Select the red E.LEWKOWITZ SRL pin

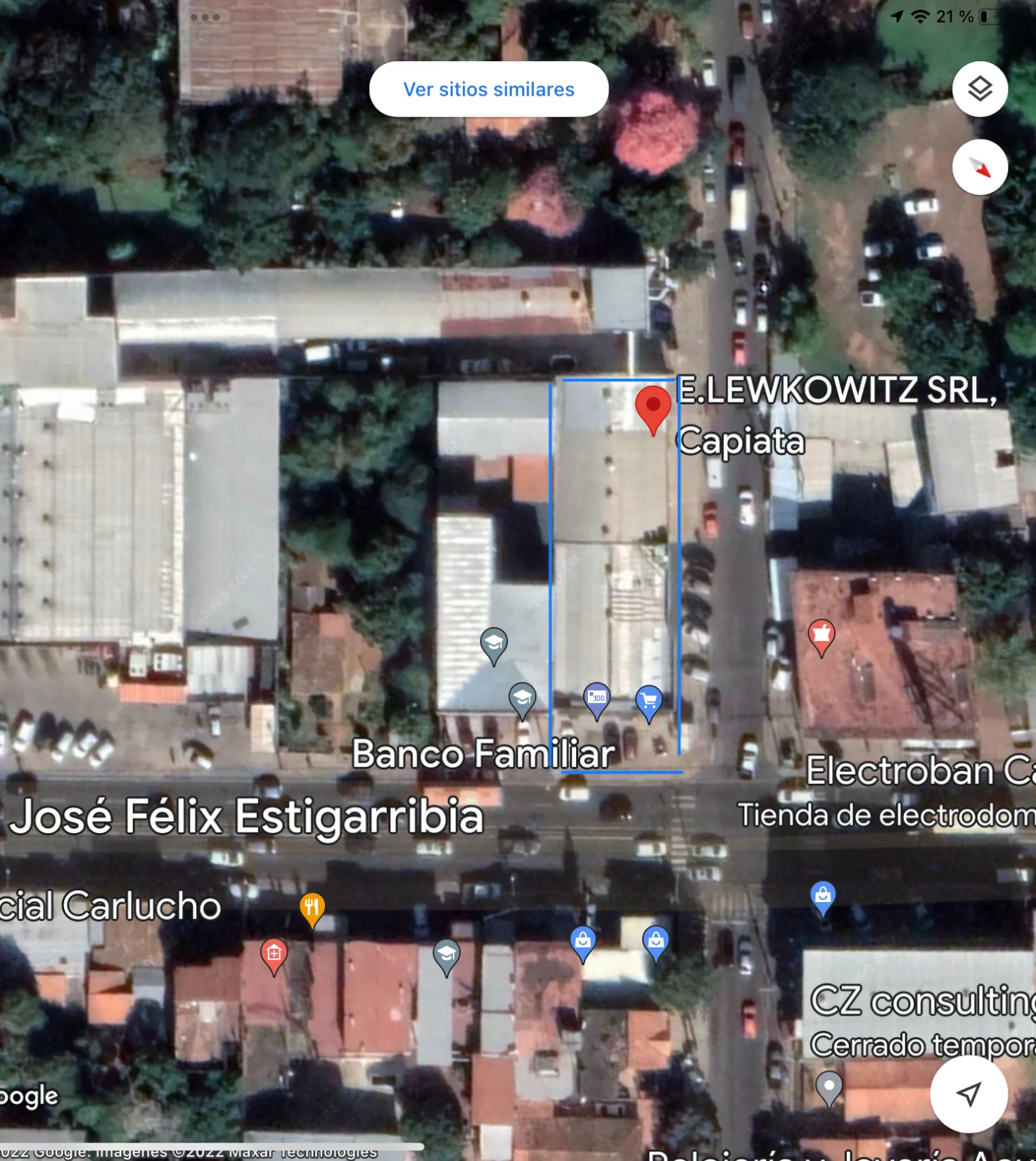pyautogui.click(x=652, y=408)
